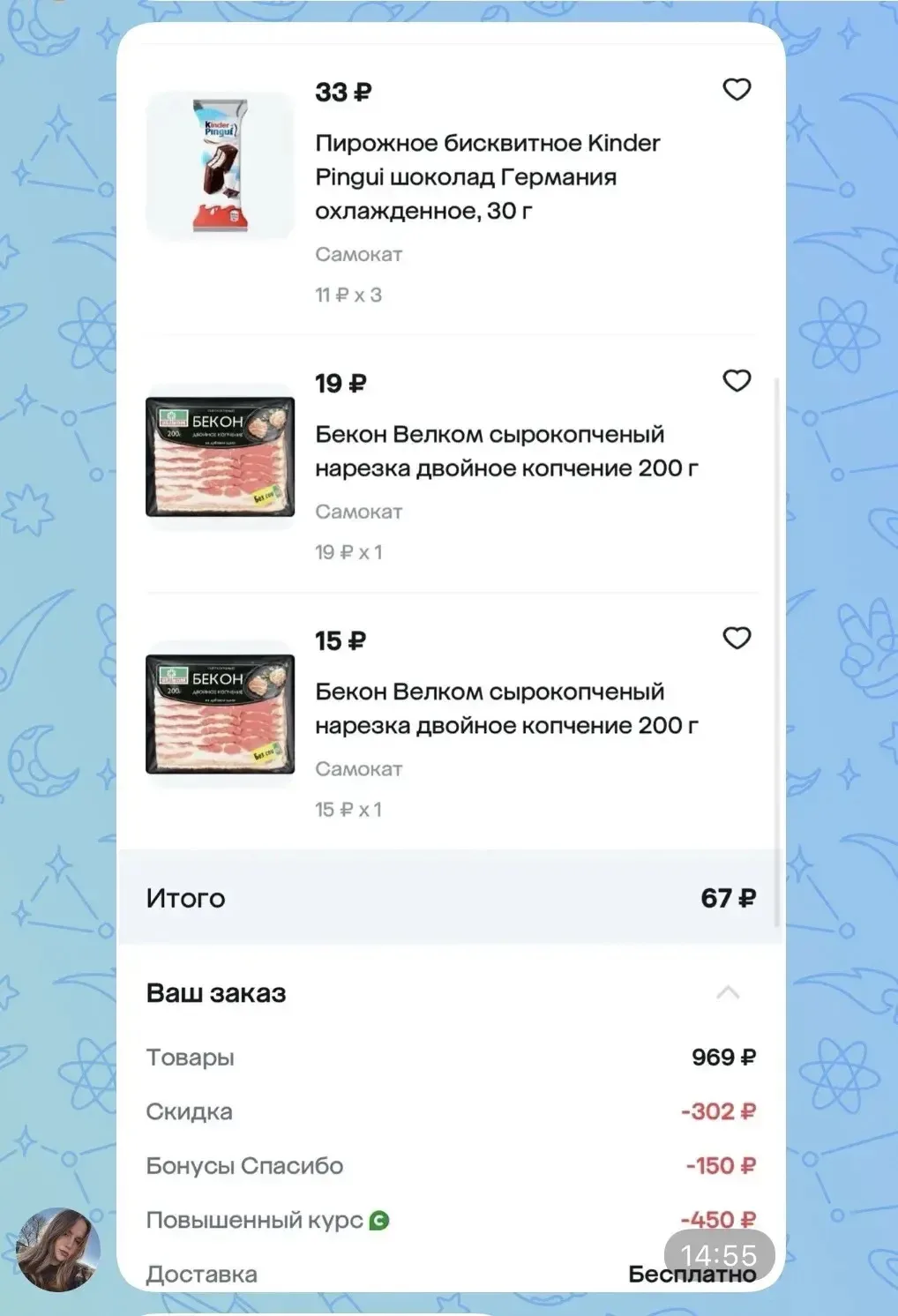Open the sender's profile avatar
Screen dimensions: 898x1316
click(x=58, y=1250)
